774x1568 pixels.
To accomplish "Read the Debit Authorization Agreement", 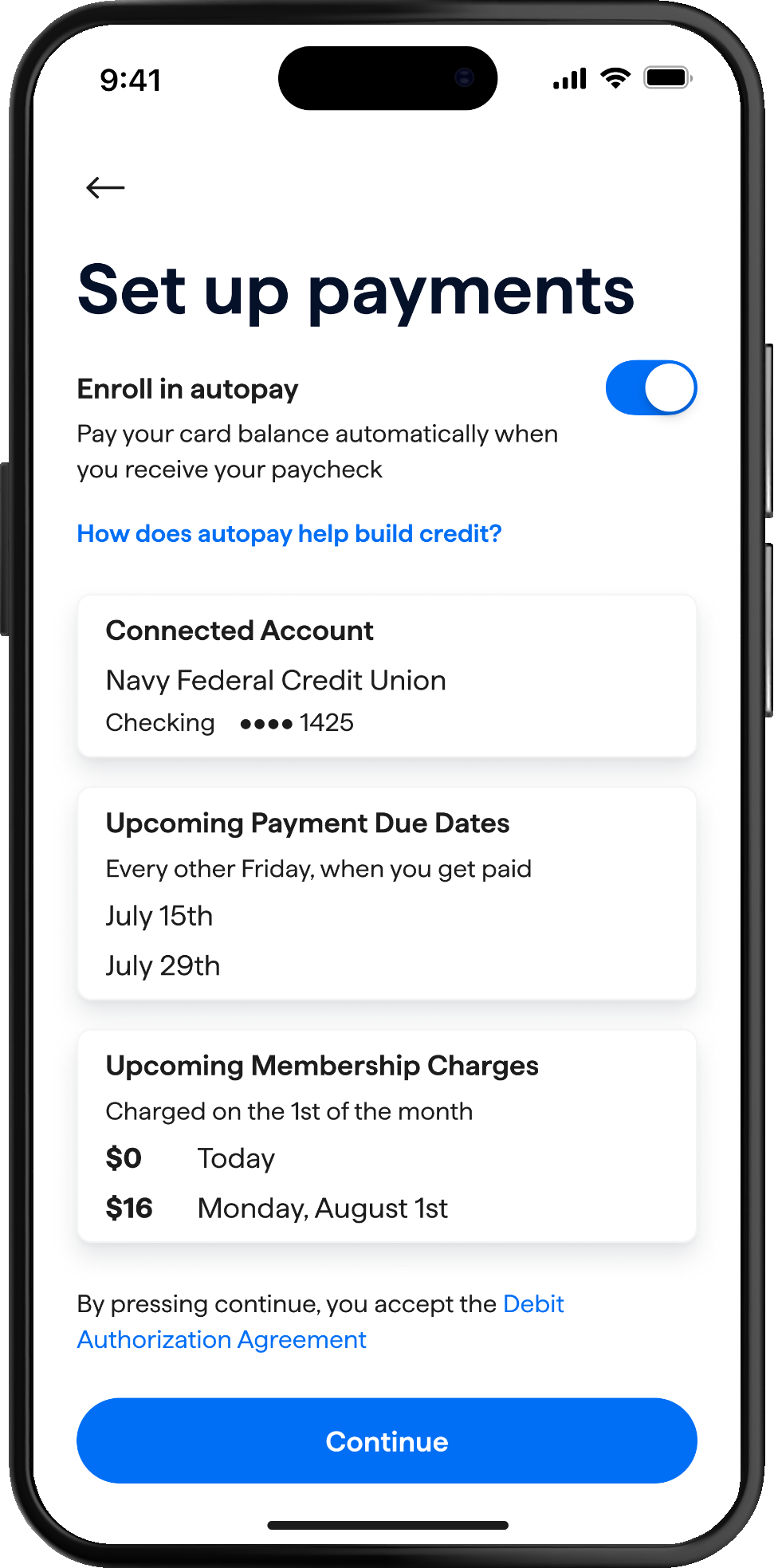I will (222, 1339).
